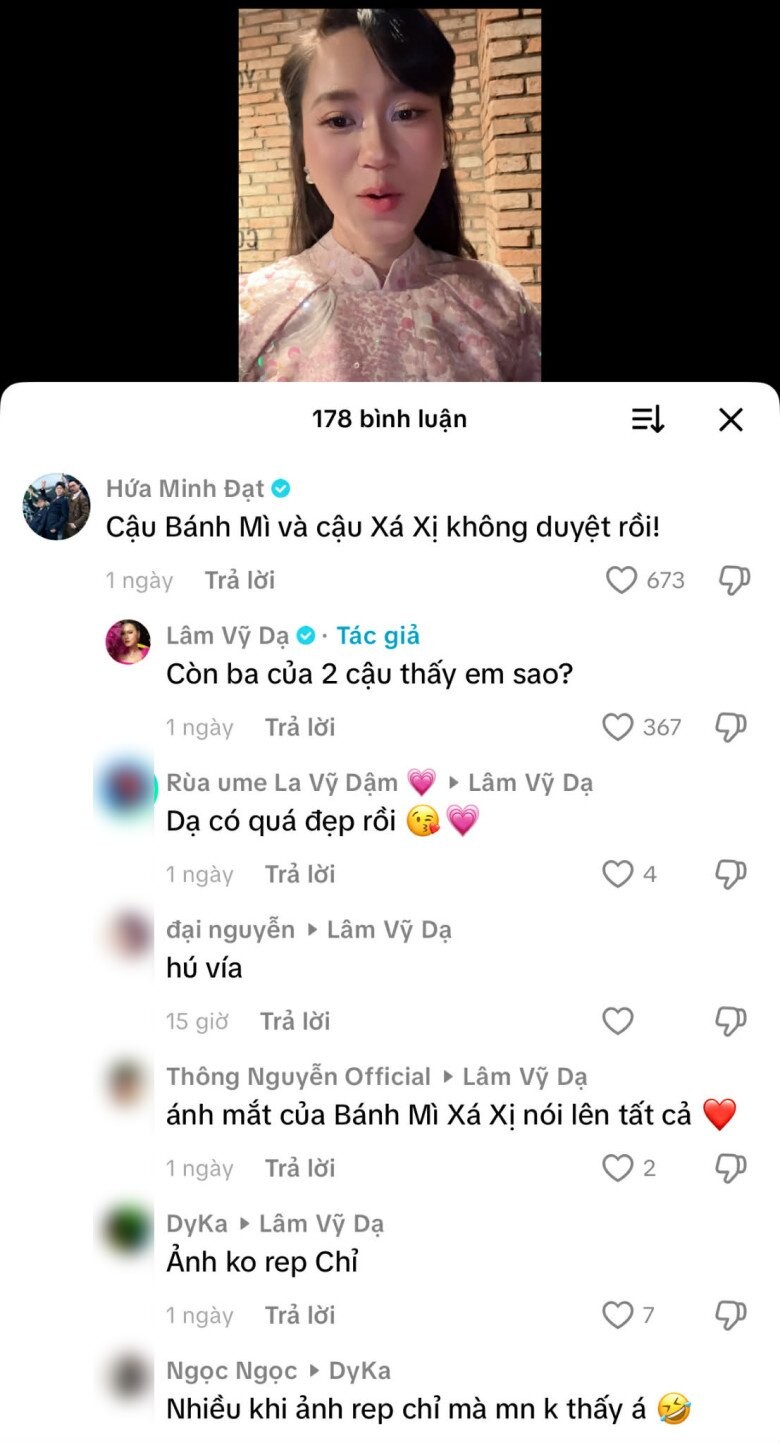The image size is (780, 1443).
Task: Open Lâm Vỹ Dạ's profile from her username
Action: pyautogui.click(x=227, y=636)
